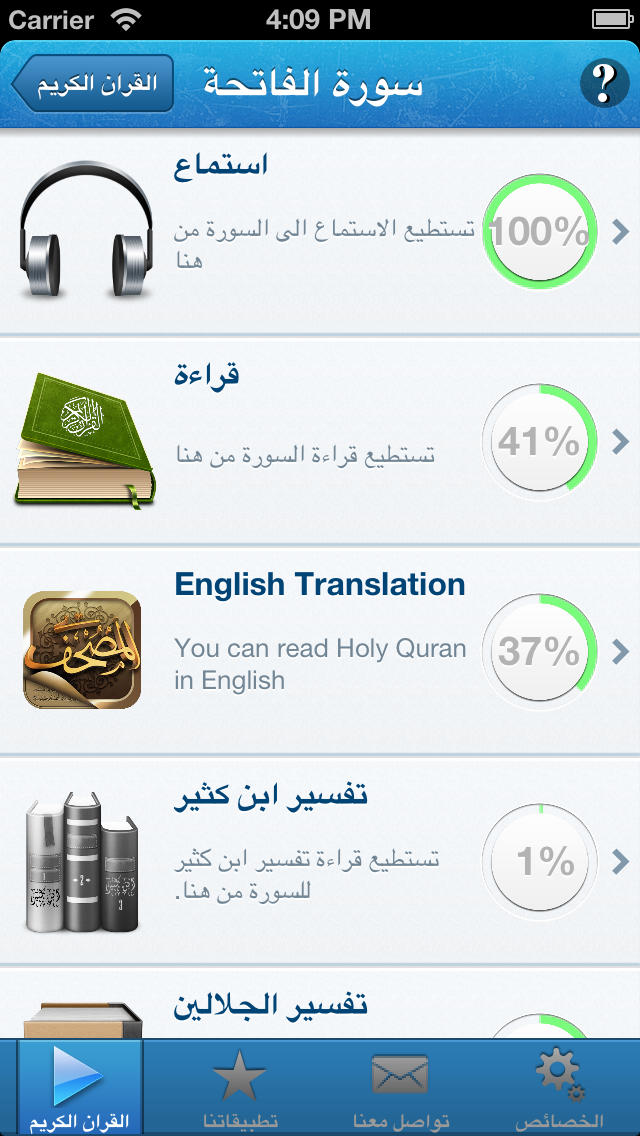Open the help question mark icon
Viewport: 640px width, 1136px height.
[604, 83]
